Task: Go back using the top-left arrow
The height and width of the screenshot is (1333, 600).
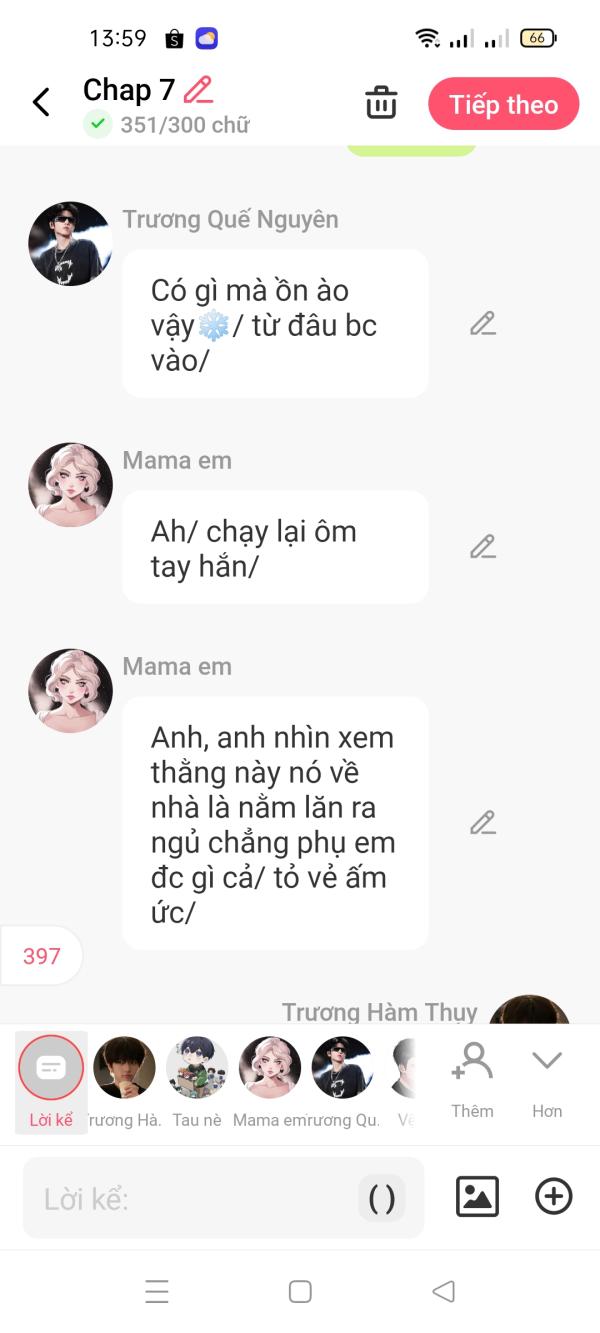Action: coord(41,102)
